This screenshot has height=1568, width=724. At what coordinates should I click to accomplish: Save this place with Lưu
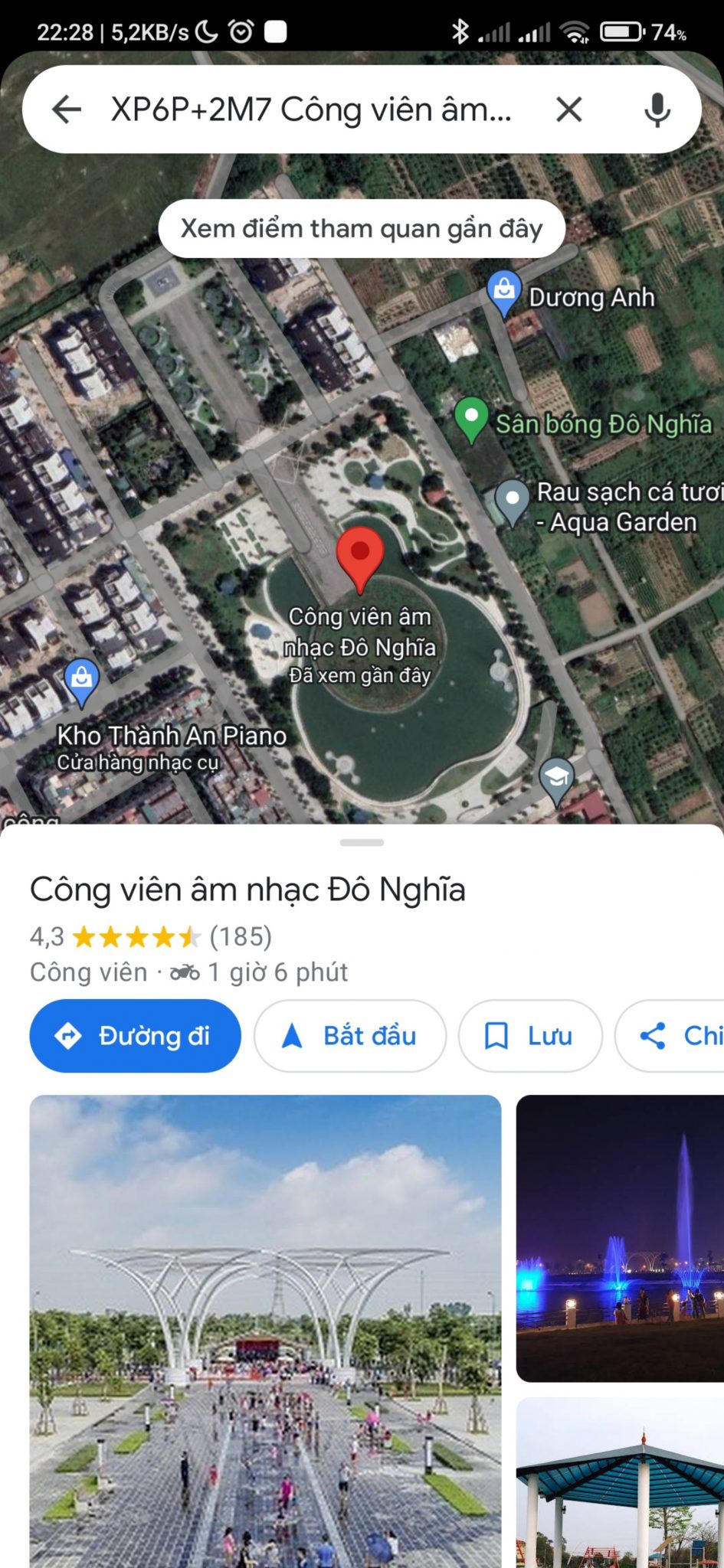(529, 1036)
